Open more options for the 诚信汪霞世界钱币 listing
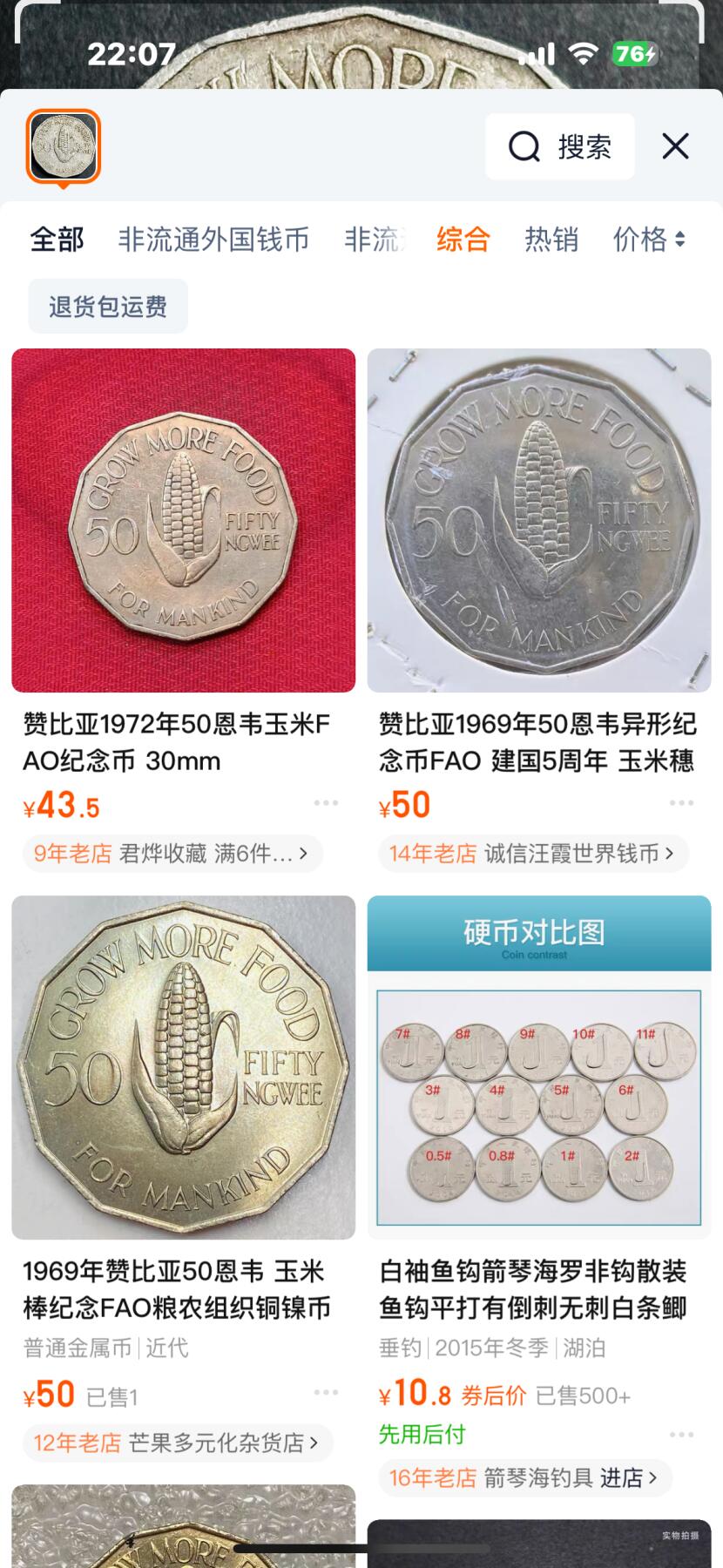 pos(681,803)
